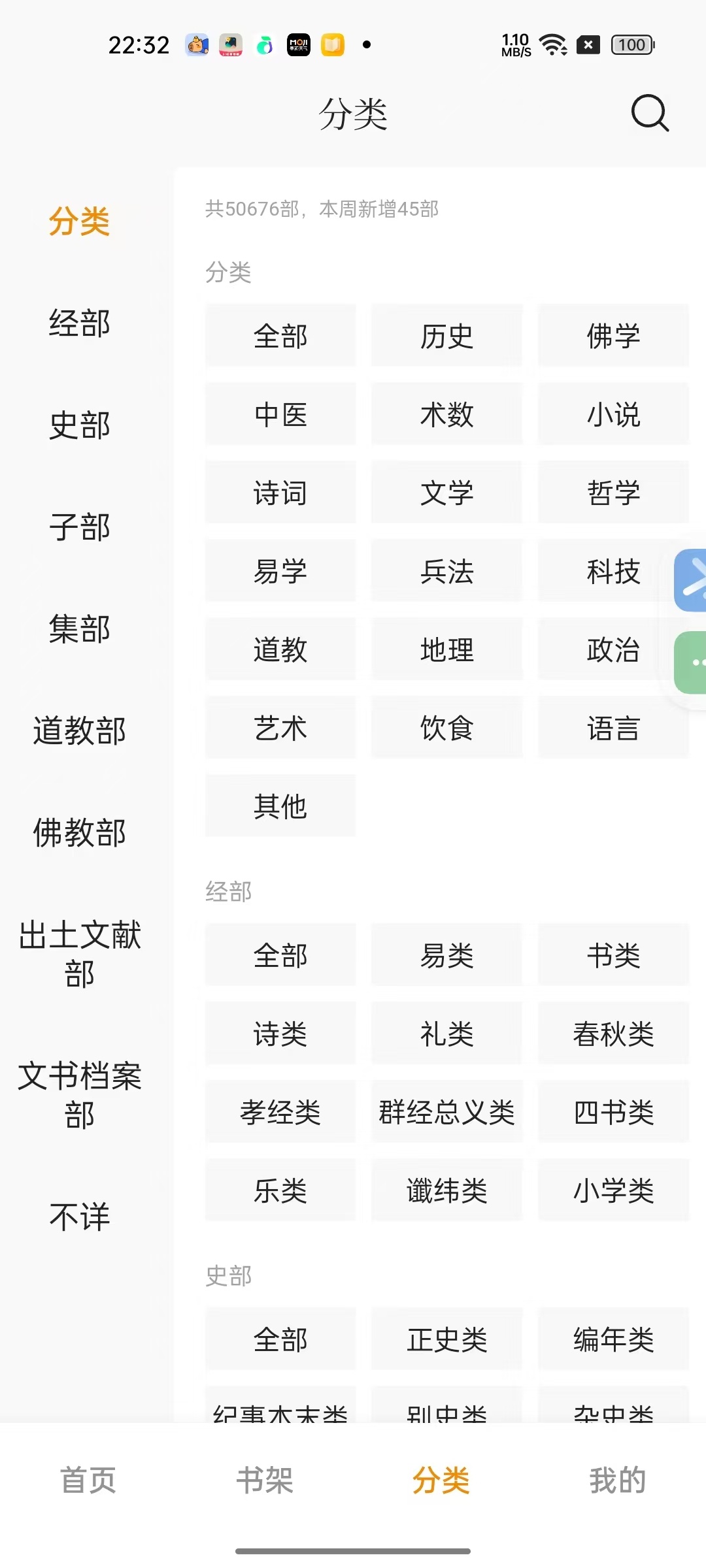Tap the green floating more icon on right edge
Viewport: 706px width, 1568px height.
pyautogui.click(x=692, y=660)
